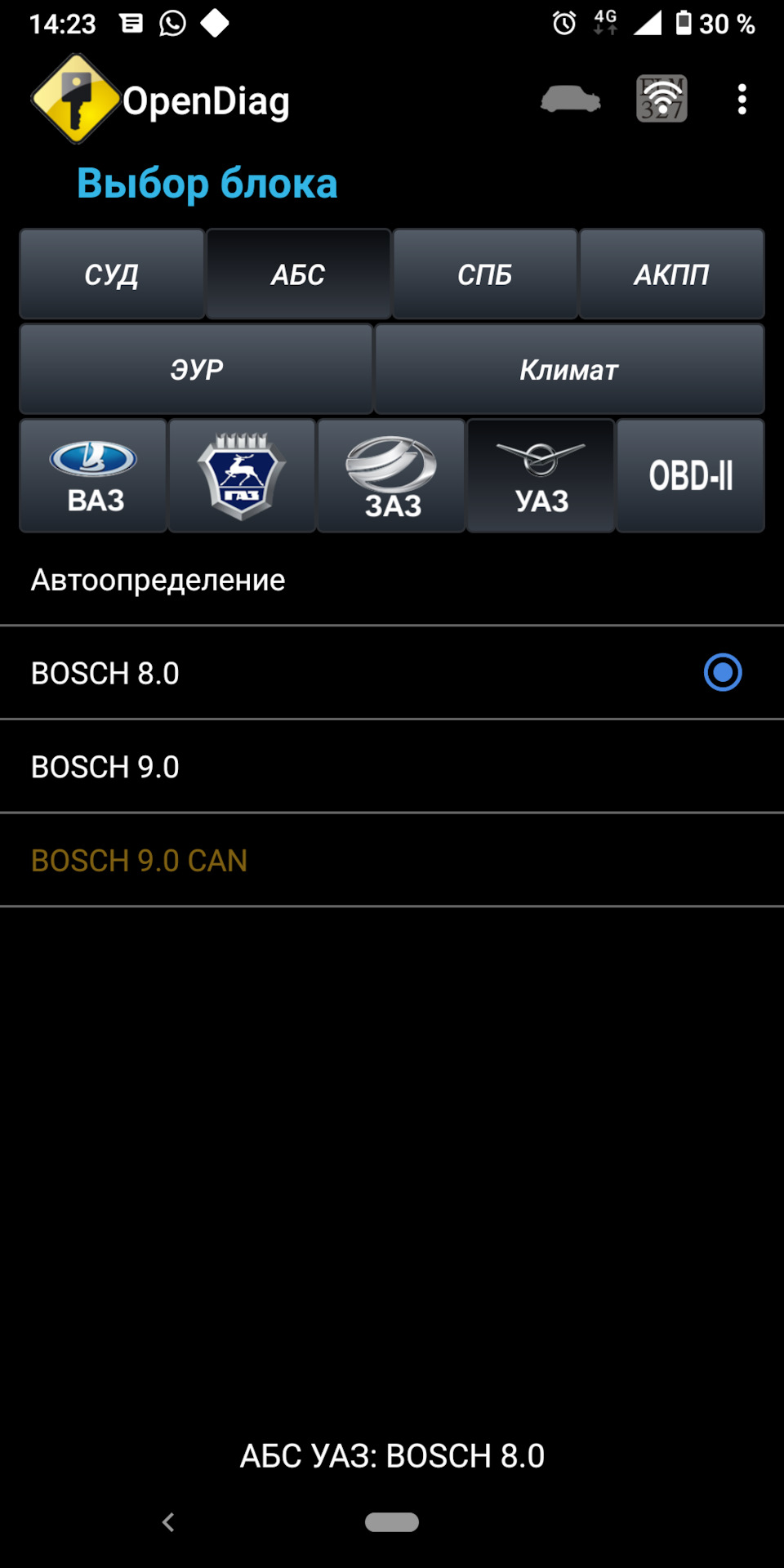The width and height of the screenshot is (784, 1568).
Task: Pick the УАЗ car brand
Action: coord(541,476)
